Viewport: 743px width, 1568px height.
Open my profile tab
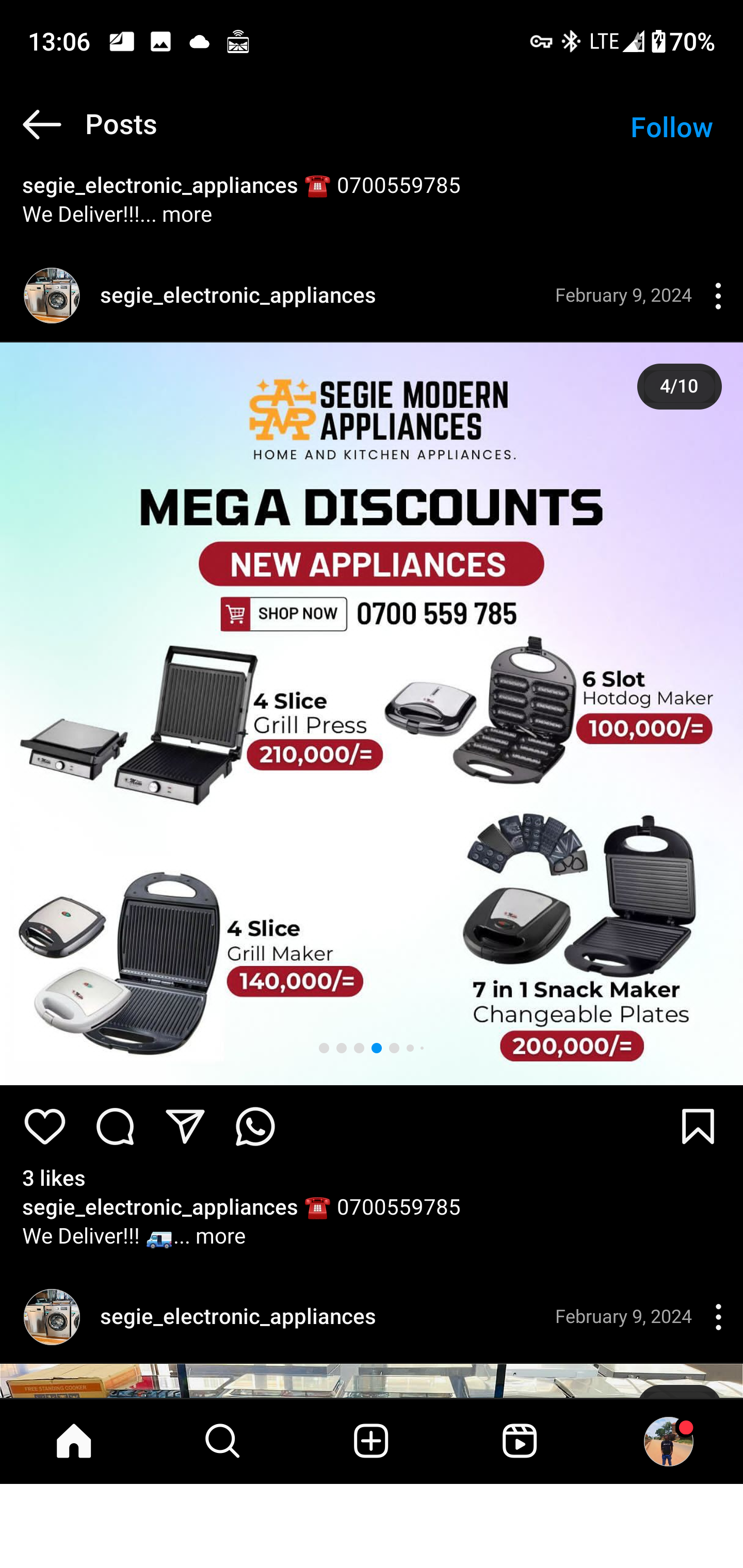click(x=668, y=1441)
